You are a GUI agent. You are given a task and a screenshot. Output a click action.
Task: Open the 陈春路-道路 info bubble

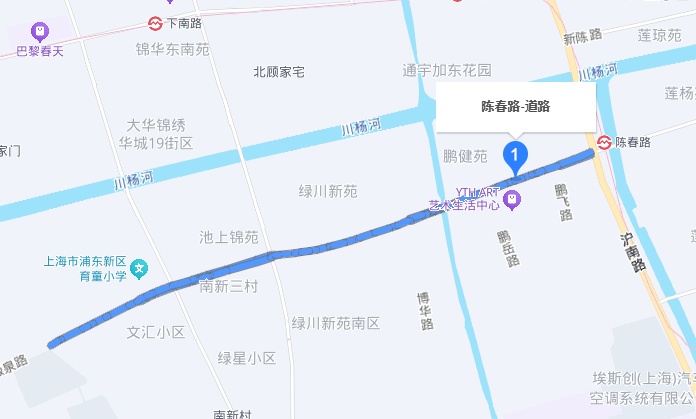point(516,106)
